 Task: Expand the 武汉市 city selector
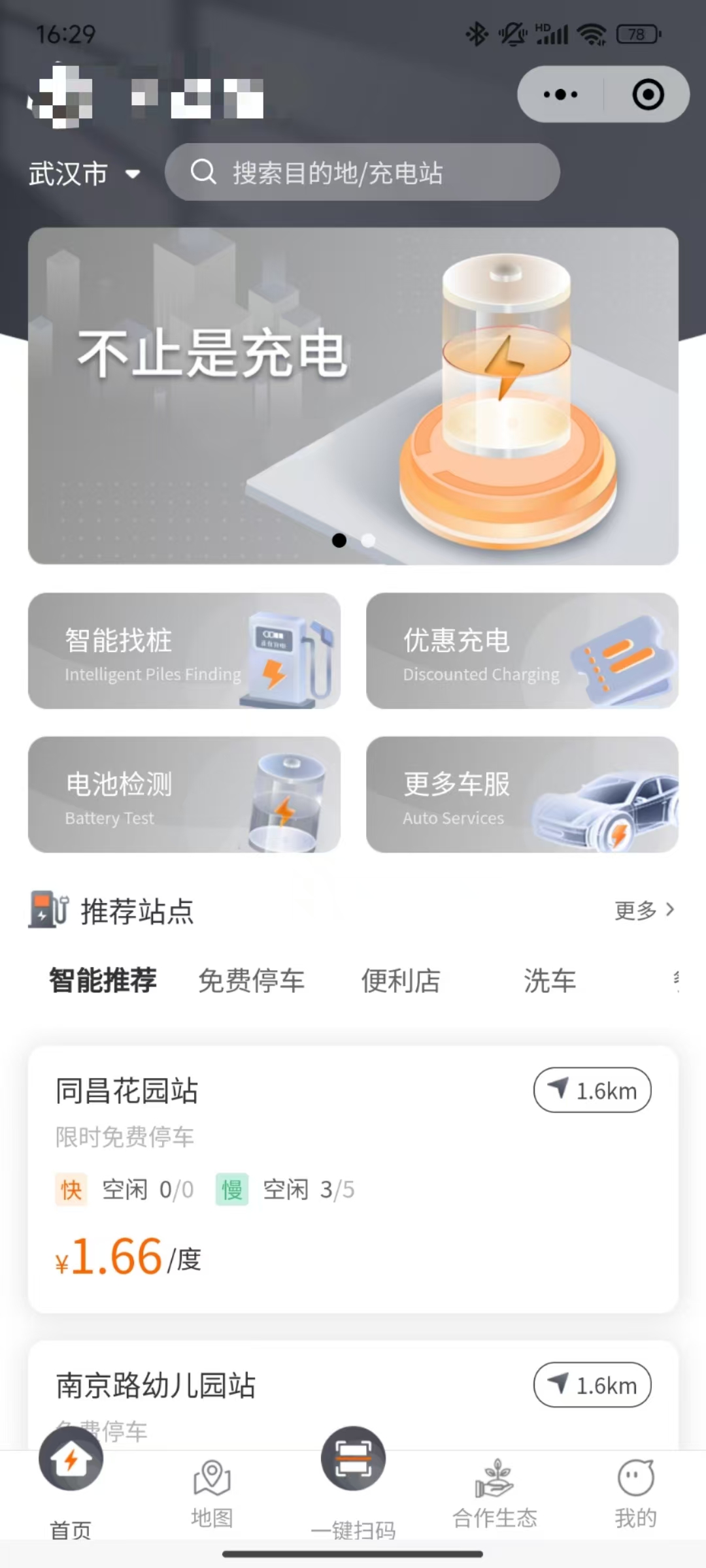point(84,174)
